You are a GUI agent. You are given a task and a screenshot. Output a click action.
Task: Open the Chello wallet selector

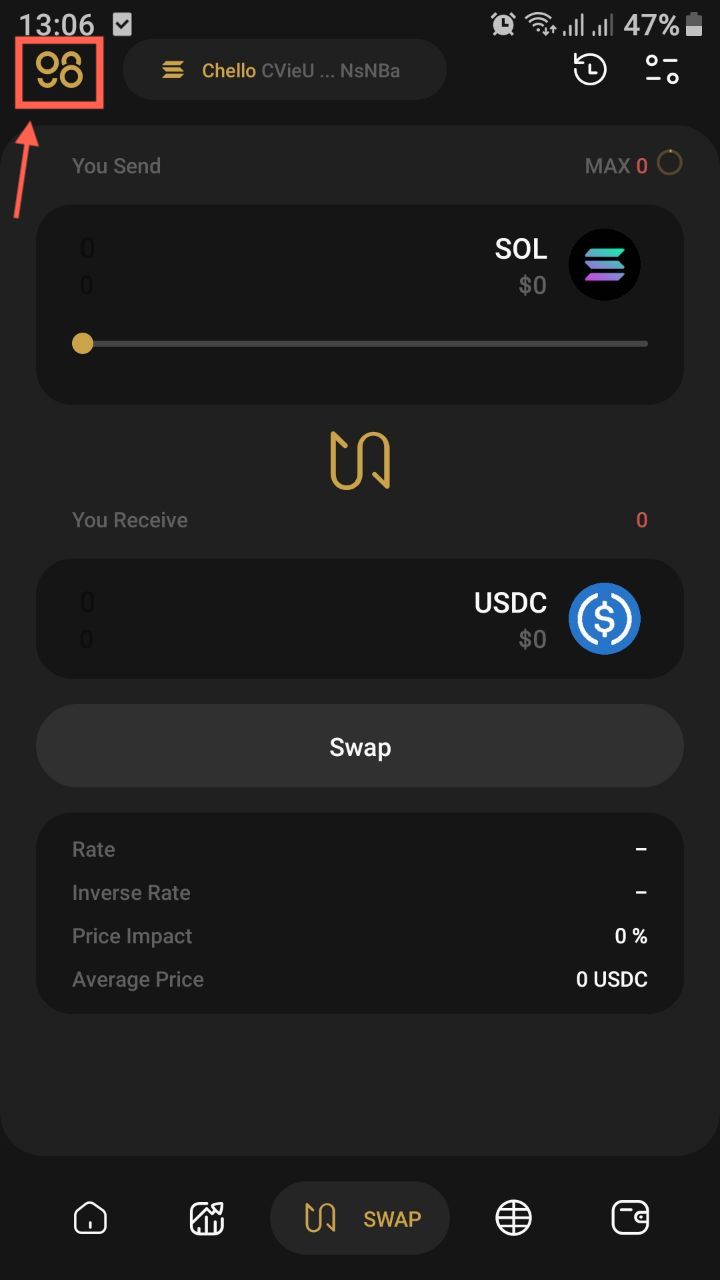284,70
